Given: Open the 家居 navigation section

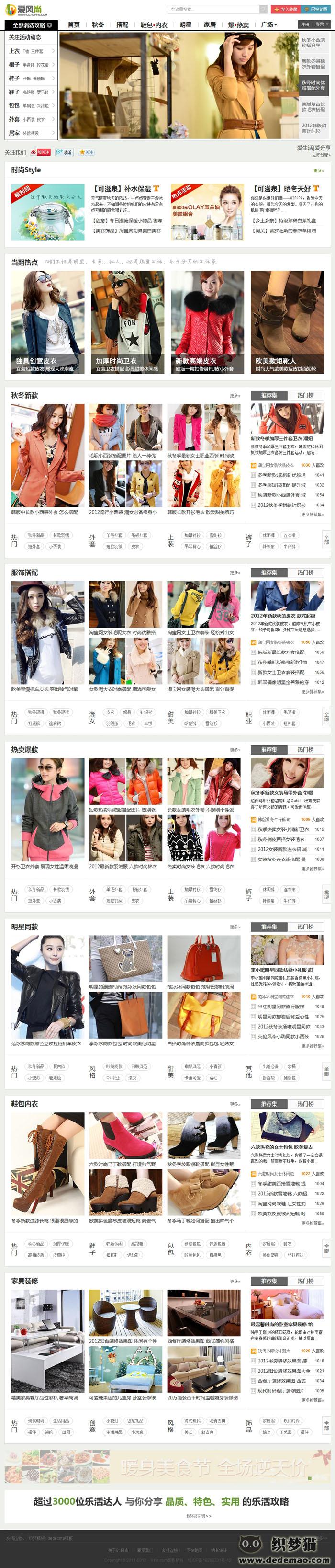Looking at the screenshot, I should coord(210,25).
